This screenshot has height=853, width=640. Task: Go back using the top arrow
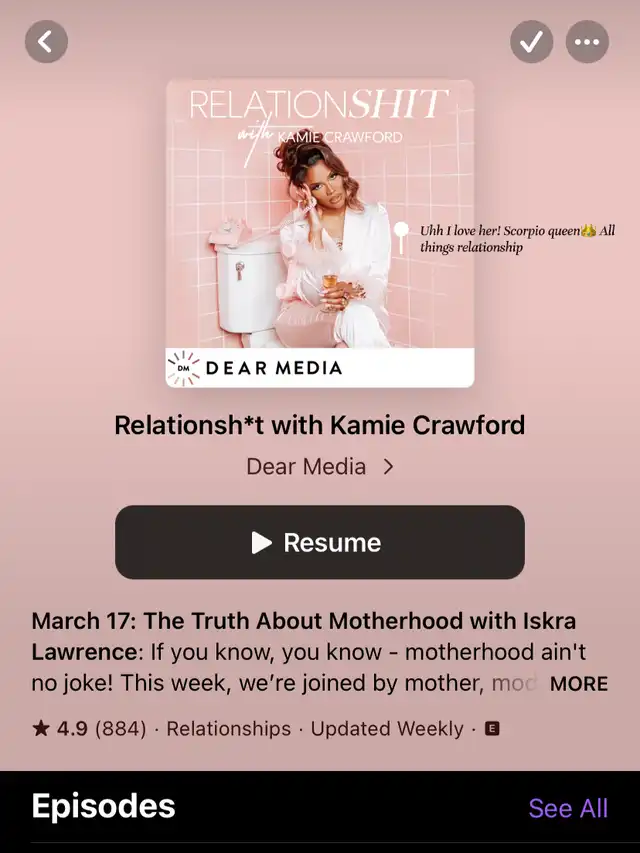(x=46, y=42)
